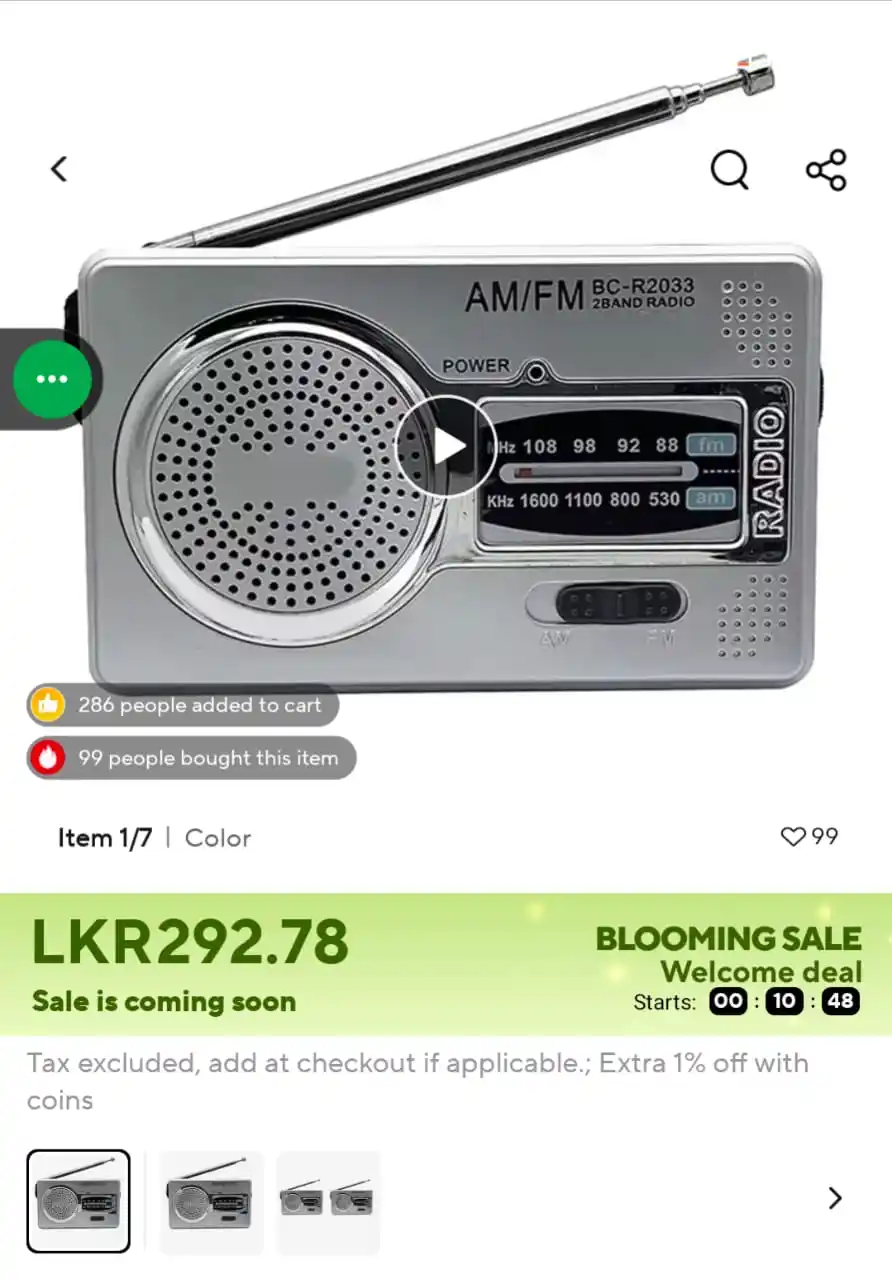Add item to wishlist via heart

coord(793,837)
